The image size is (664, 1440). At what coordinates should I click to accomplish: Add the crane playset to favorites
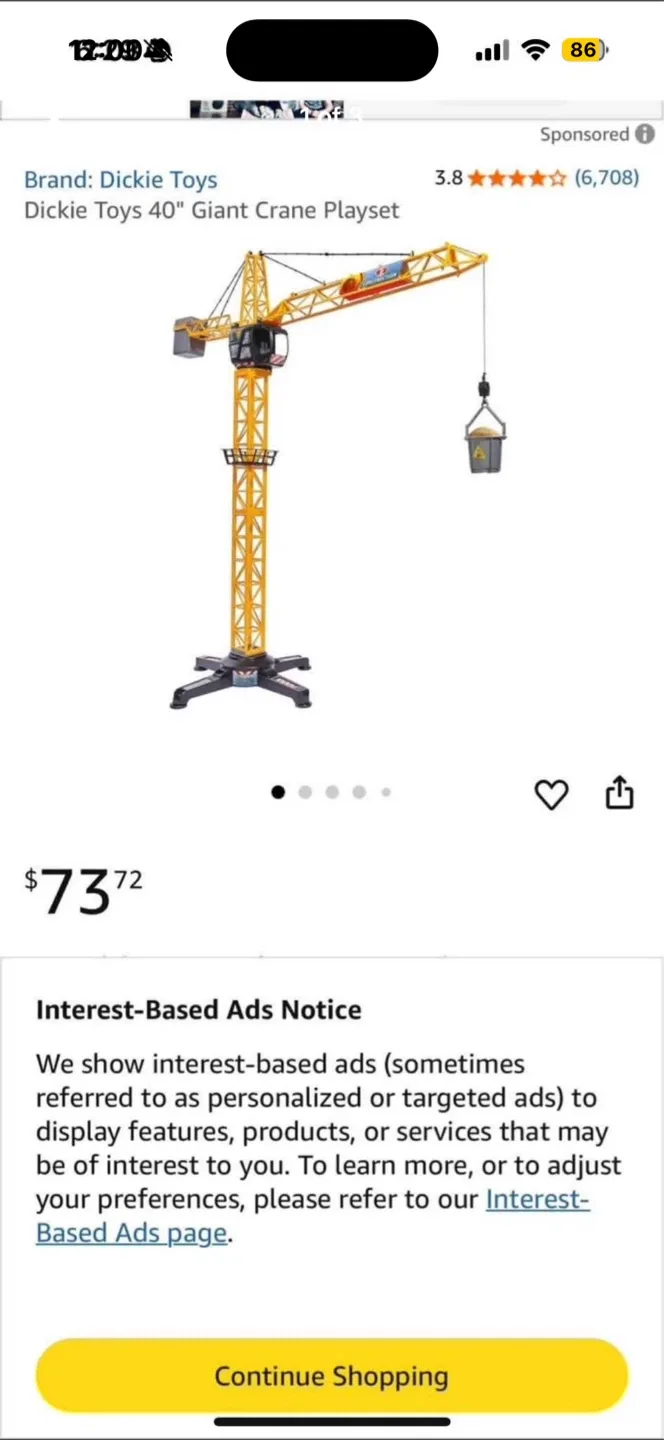[551, 794]
